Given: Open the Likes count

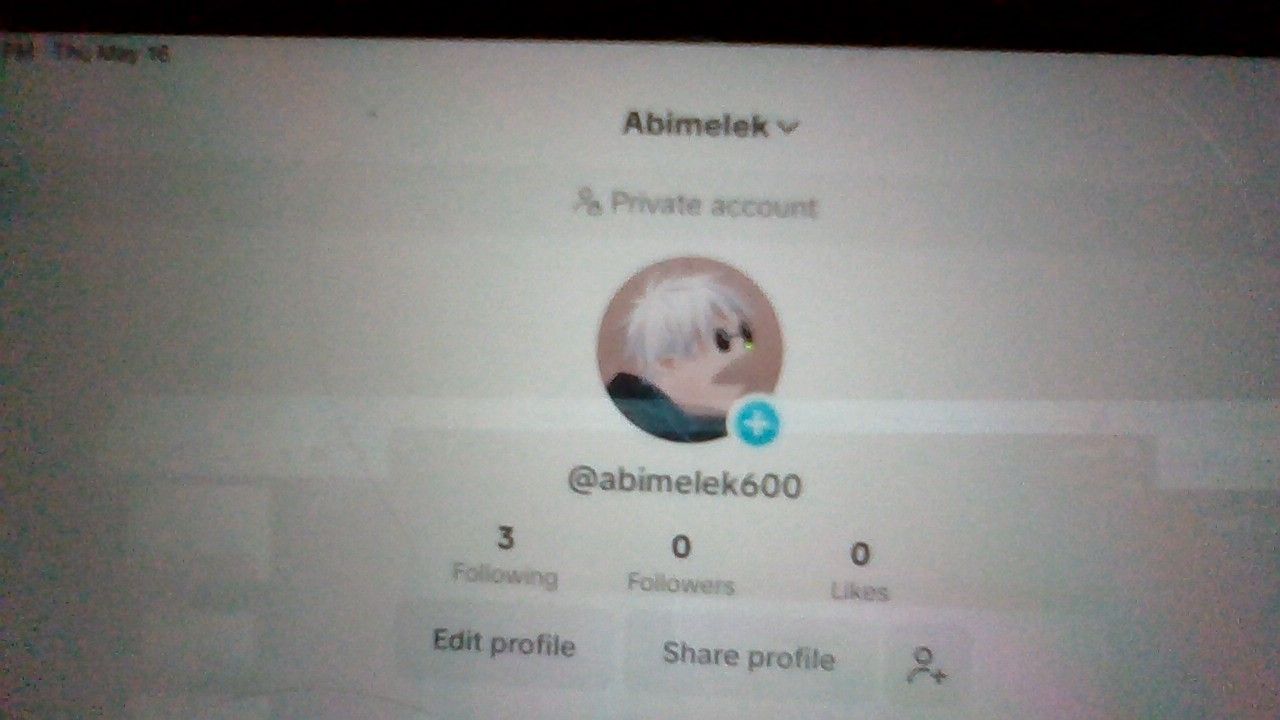Looking at the screenshot, I should (860, 572).
